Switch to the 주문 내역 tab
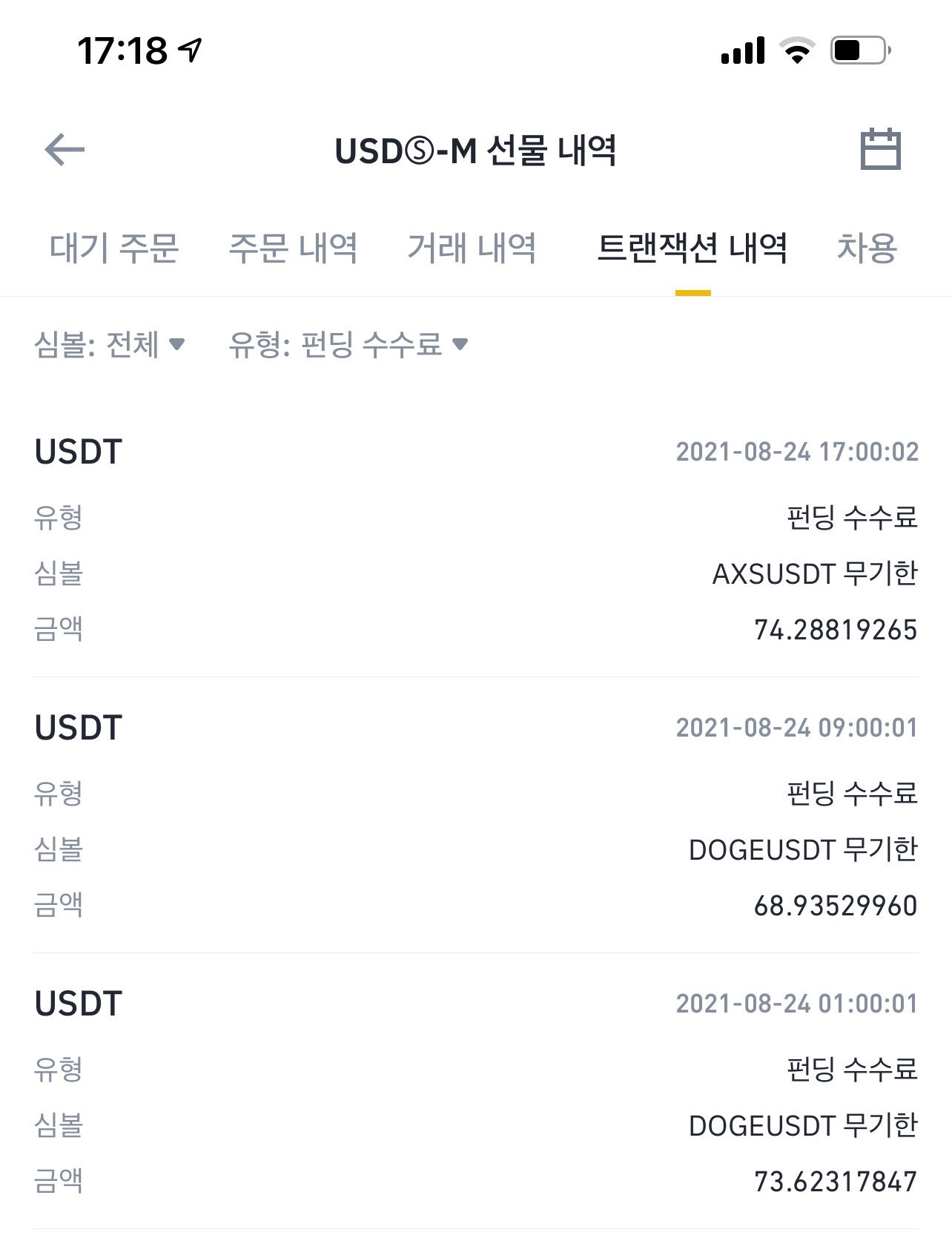The image size is (952, 1241). (x=293, y=248)
